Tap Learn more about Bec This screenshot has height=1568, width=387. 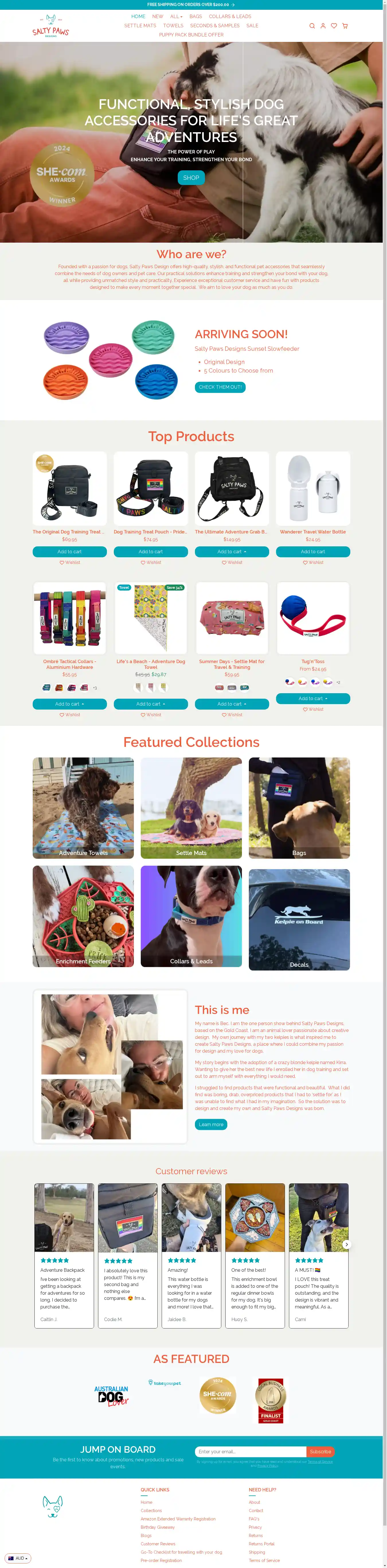coord(210,1124)
